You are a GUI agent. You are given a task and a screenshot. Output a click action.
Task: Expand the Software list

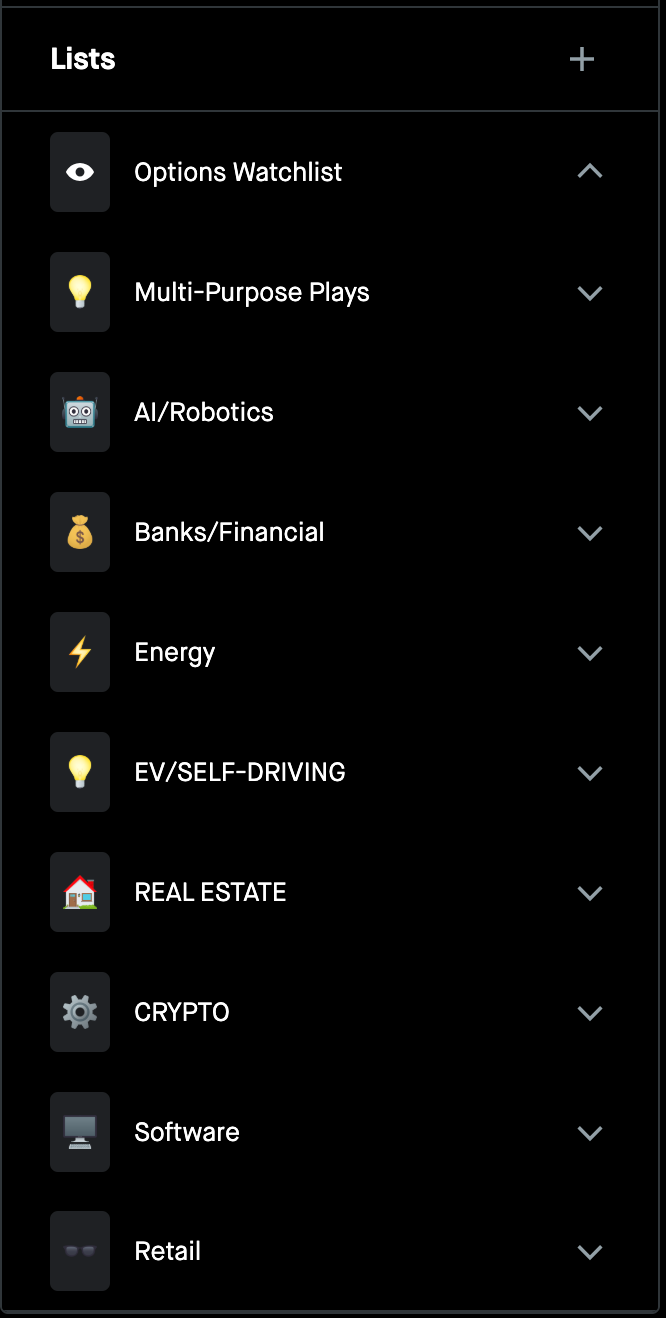coord(590,1133)
